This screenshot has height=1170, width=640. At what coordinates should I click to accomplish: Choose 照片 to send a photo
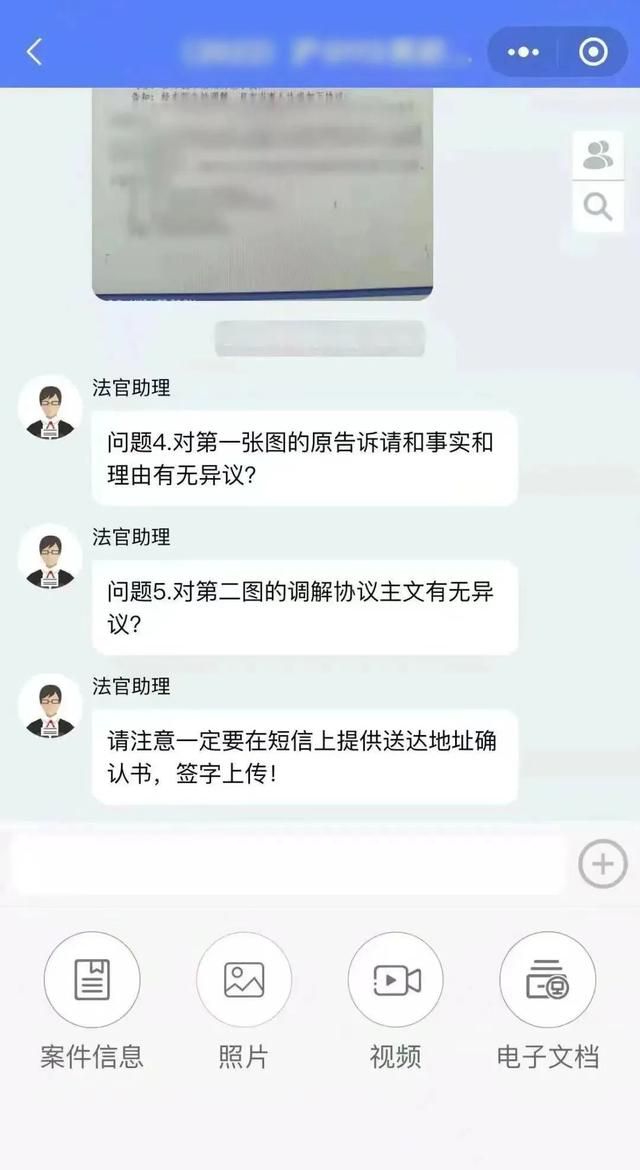[x=244, y=1001]
